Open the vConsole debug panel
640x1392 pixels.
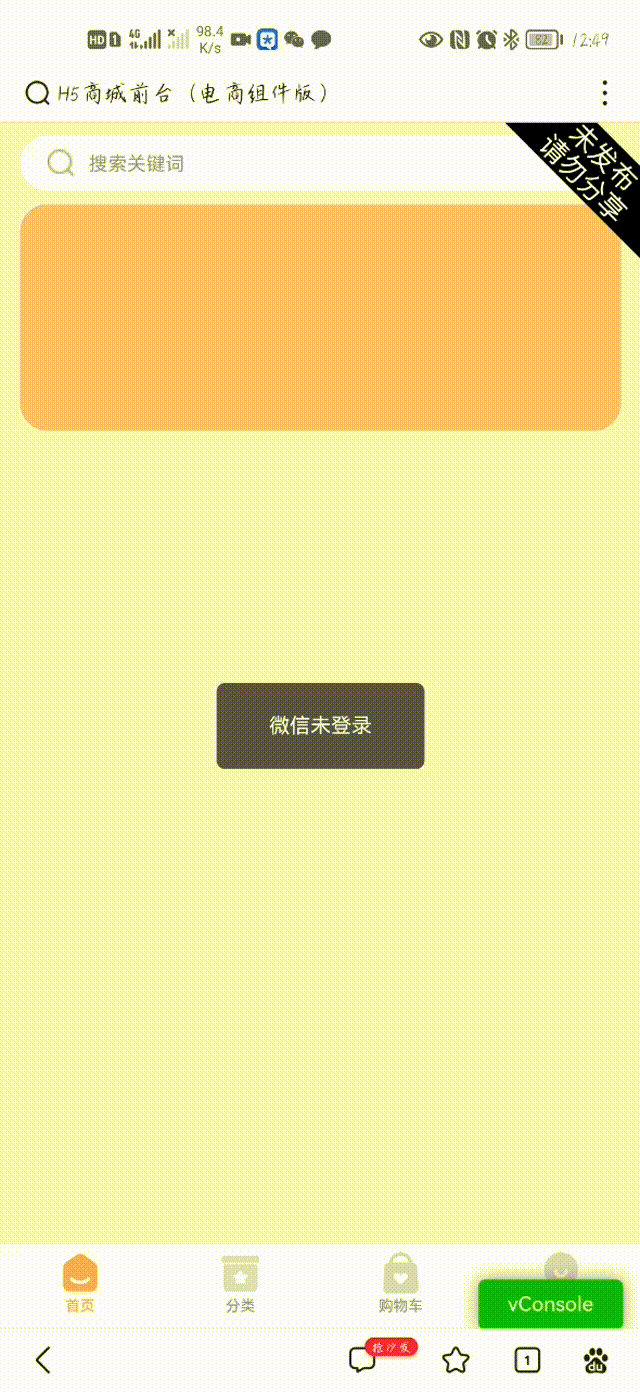pos(550,1304)
